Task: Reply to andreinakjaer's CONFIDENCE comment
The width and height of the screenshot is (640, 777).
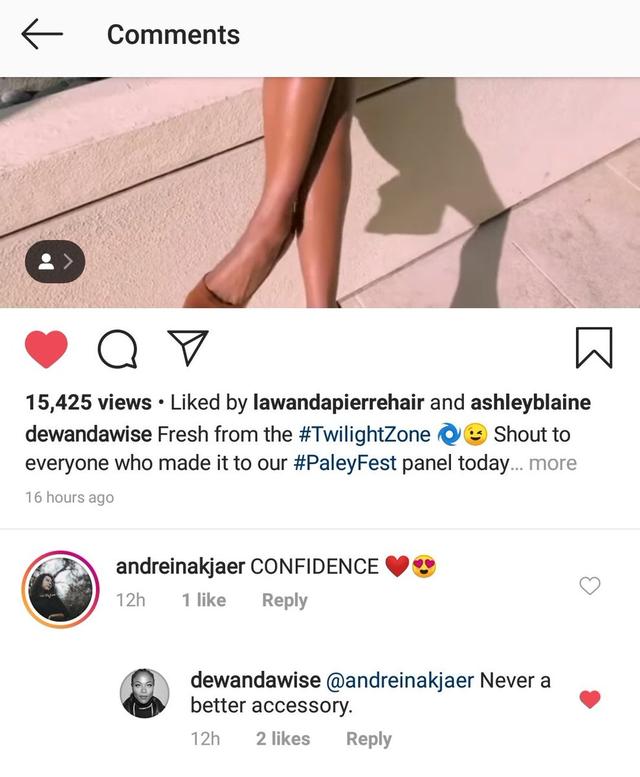Action: [x=284, y=600]
